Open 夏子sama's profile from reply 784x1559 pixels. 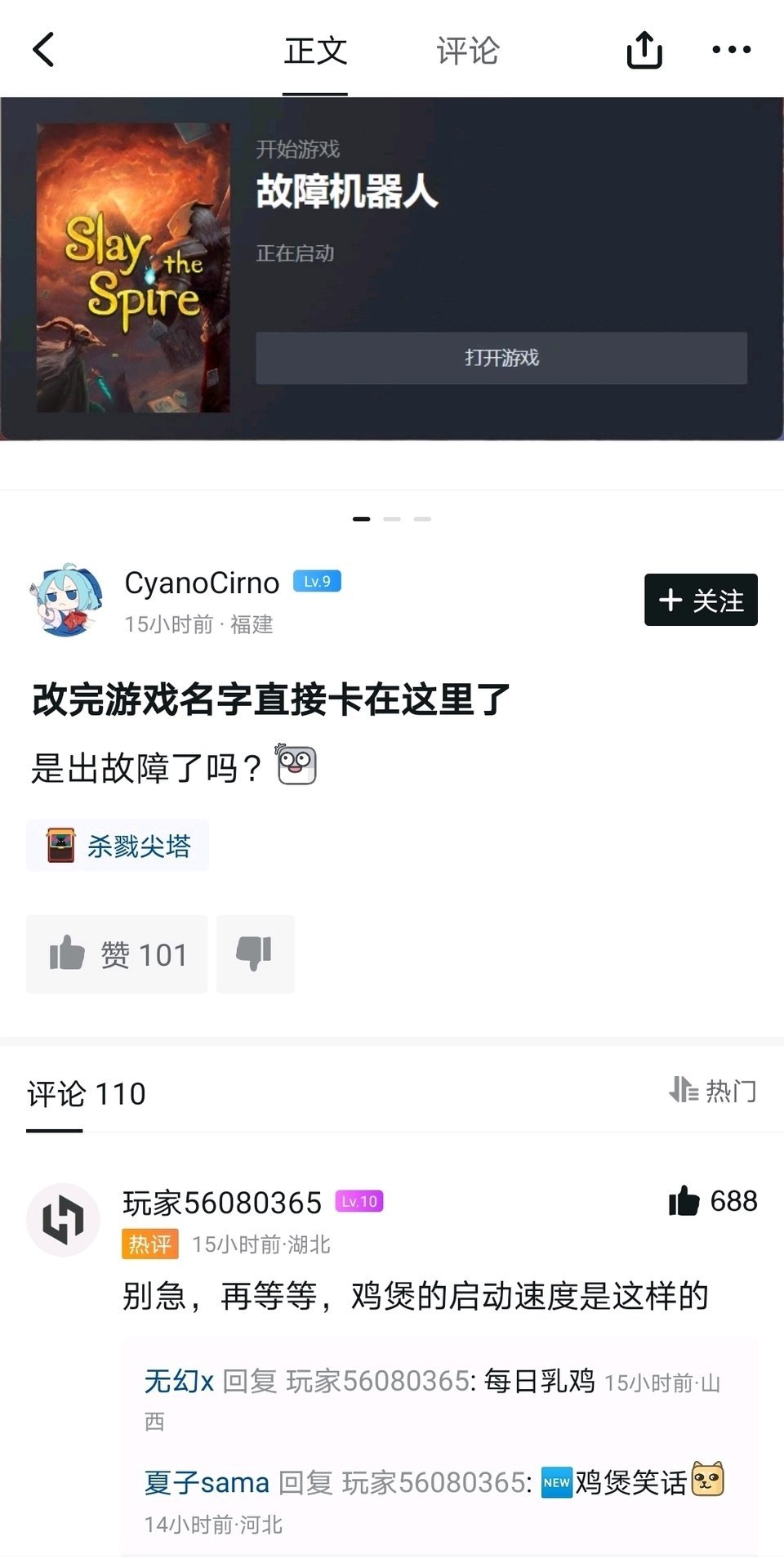[207, 1482]
